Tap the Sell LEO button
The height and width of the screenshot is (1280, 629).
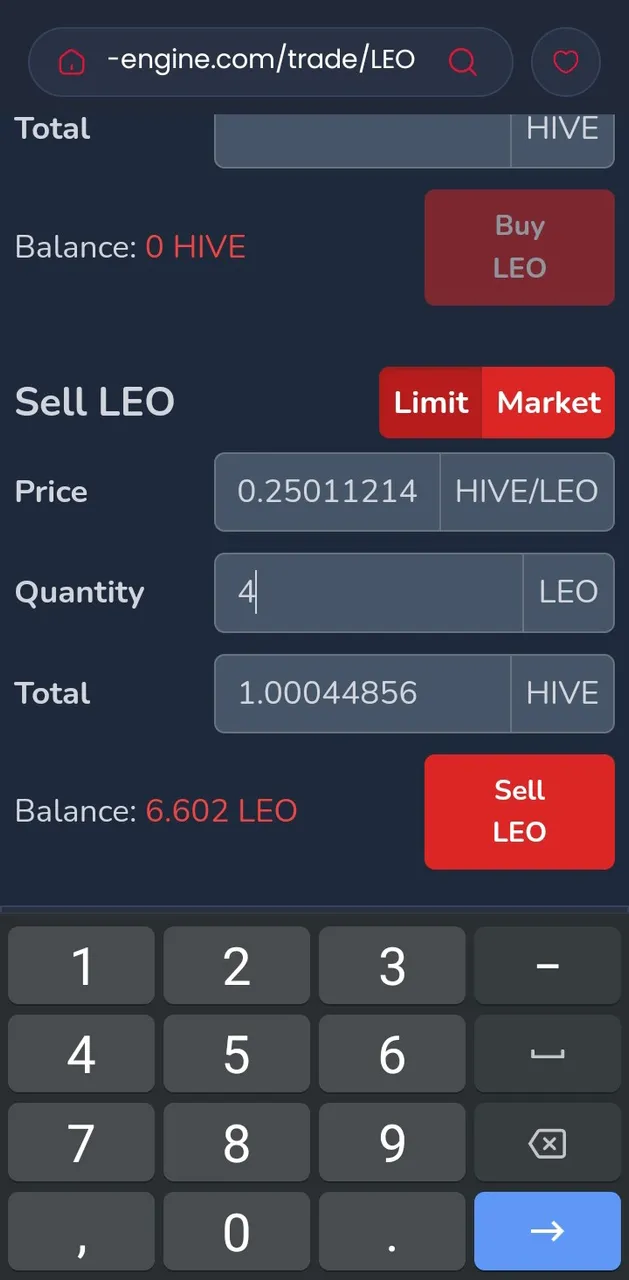519,811
